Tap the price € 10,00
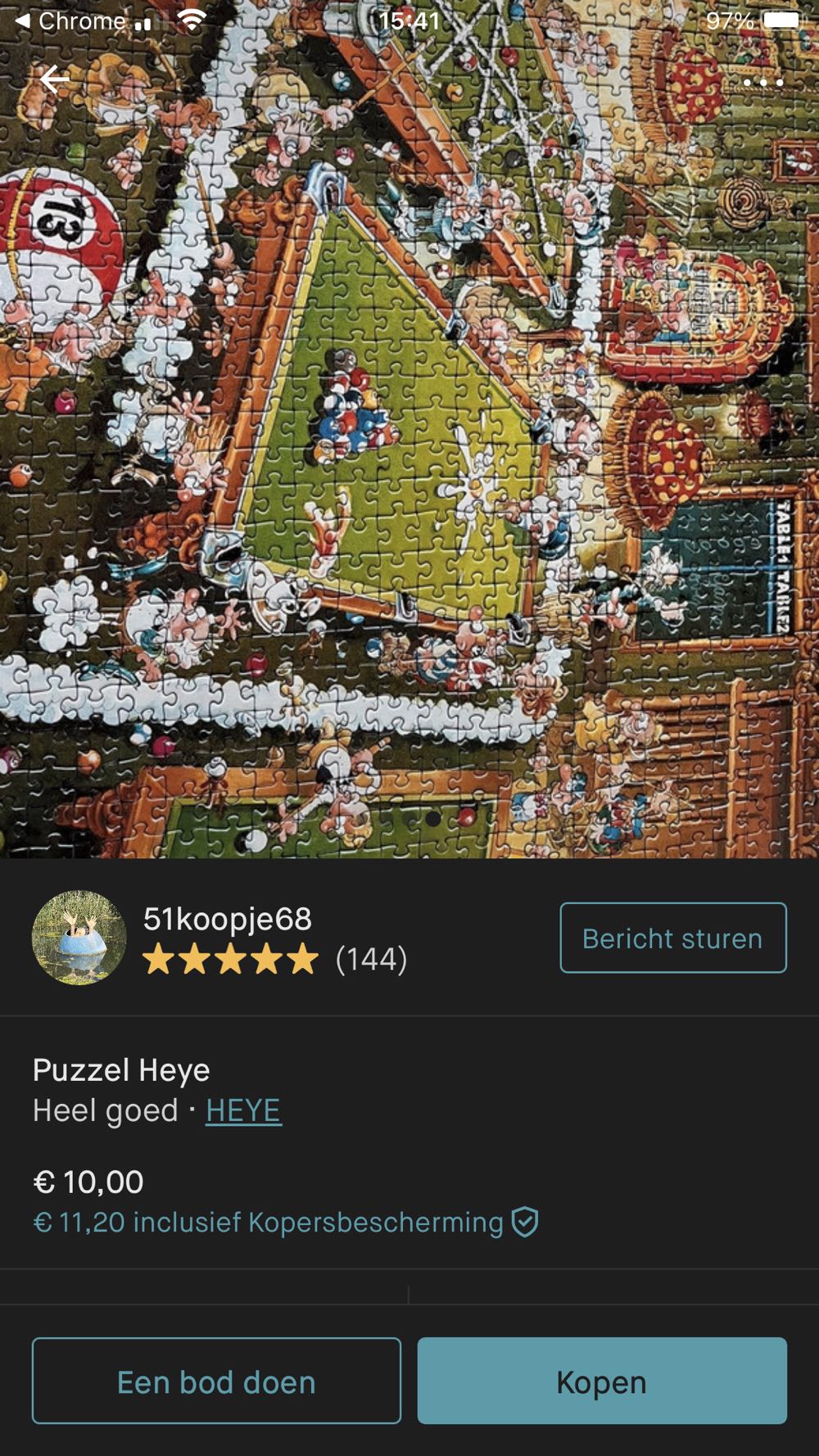The height and width of the screenshot is (1456, 819). [x=87, y=1182]
